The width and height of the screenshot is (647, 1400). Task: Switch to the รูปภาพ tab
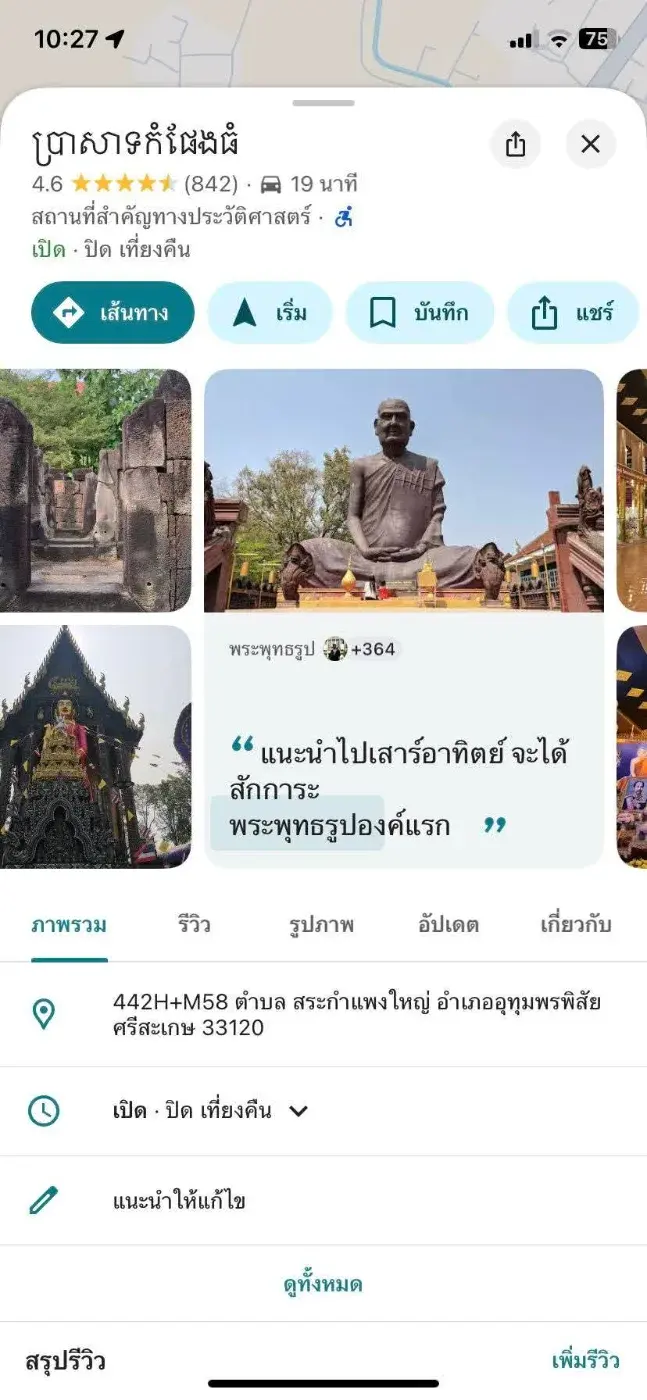coord(321,924)
